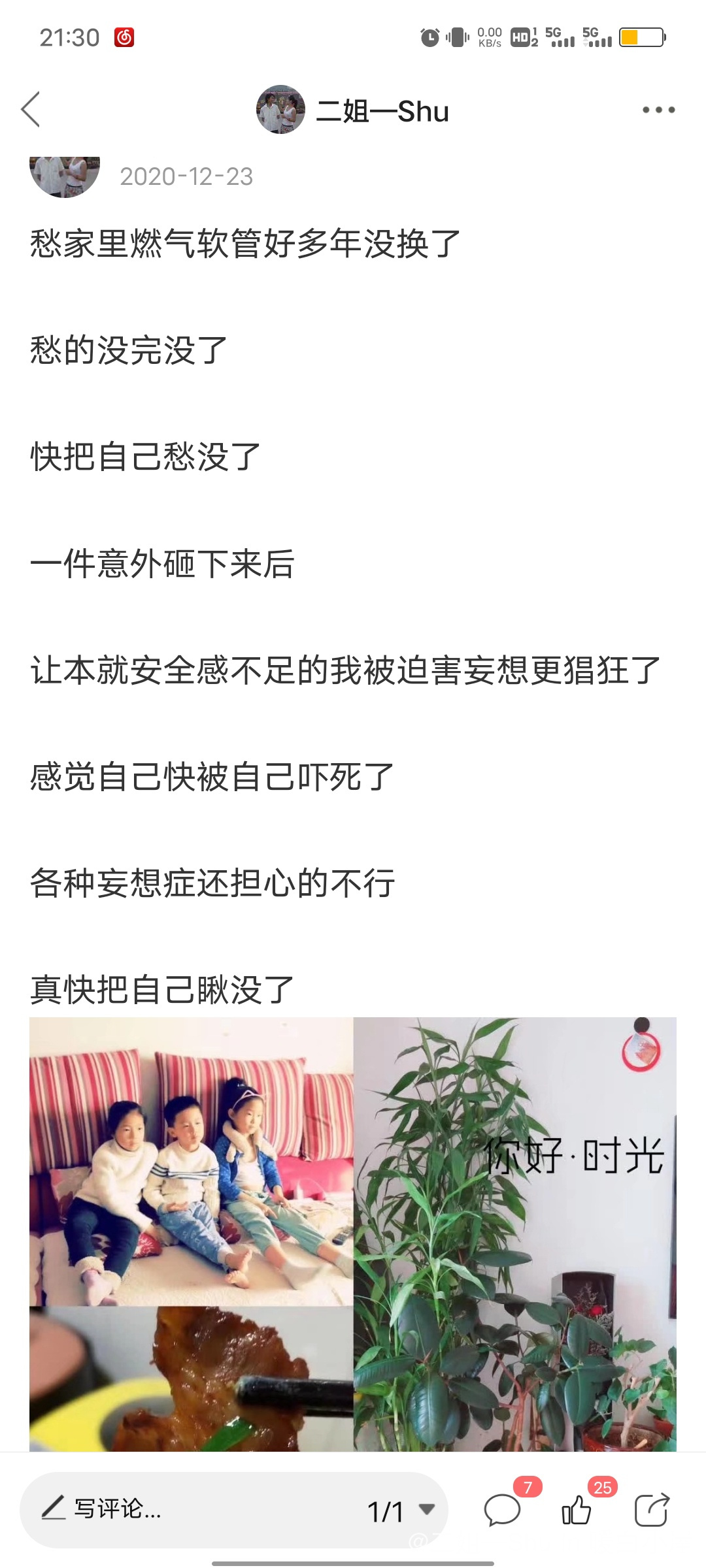Tap the author's avatar beside 2020-12-23
The image size is (706, 1568).
(64, 175)
